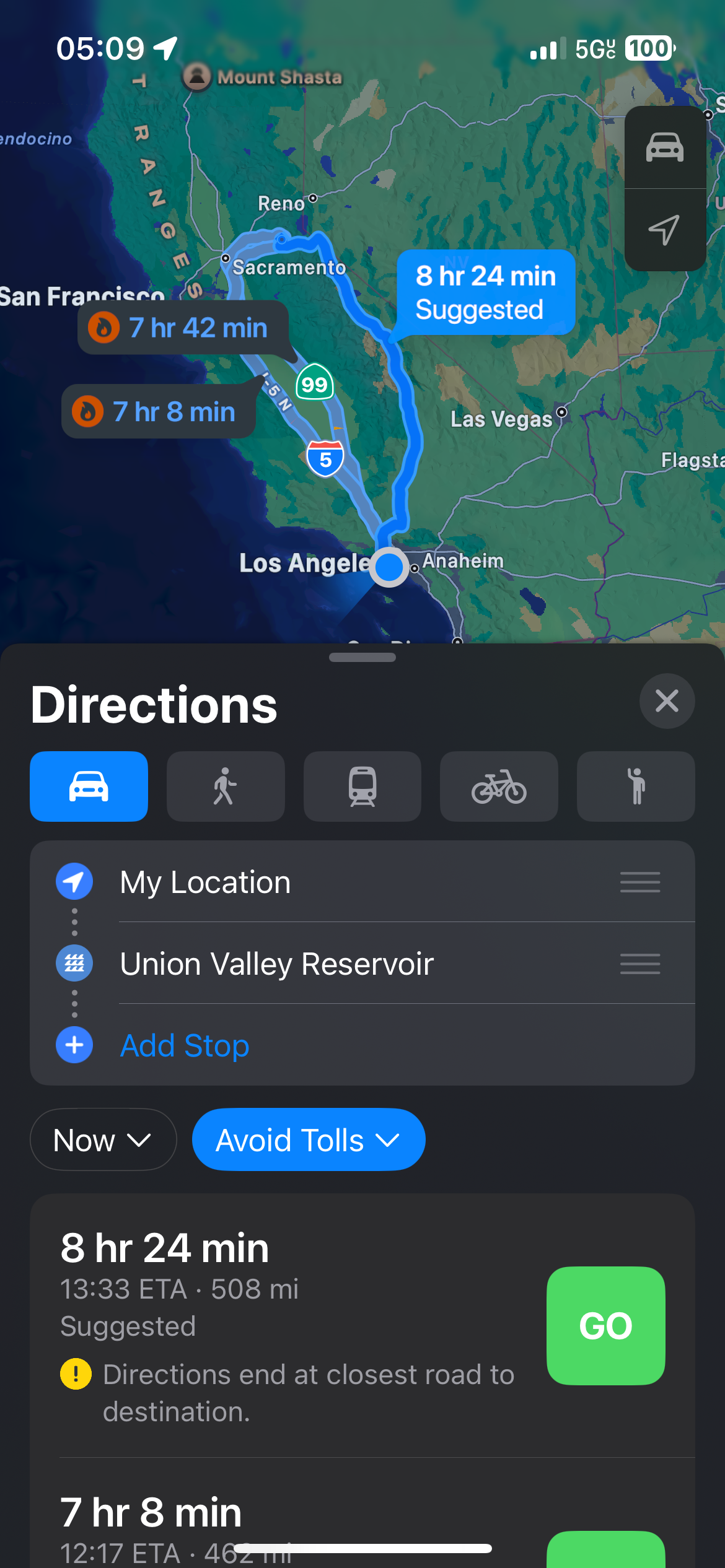
Task: Select the driving transport tab
Action: [89, 786]
